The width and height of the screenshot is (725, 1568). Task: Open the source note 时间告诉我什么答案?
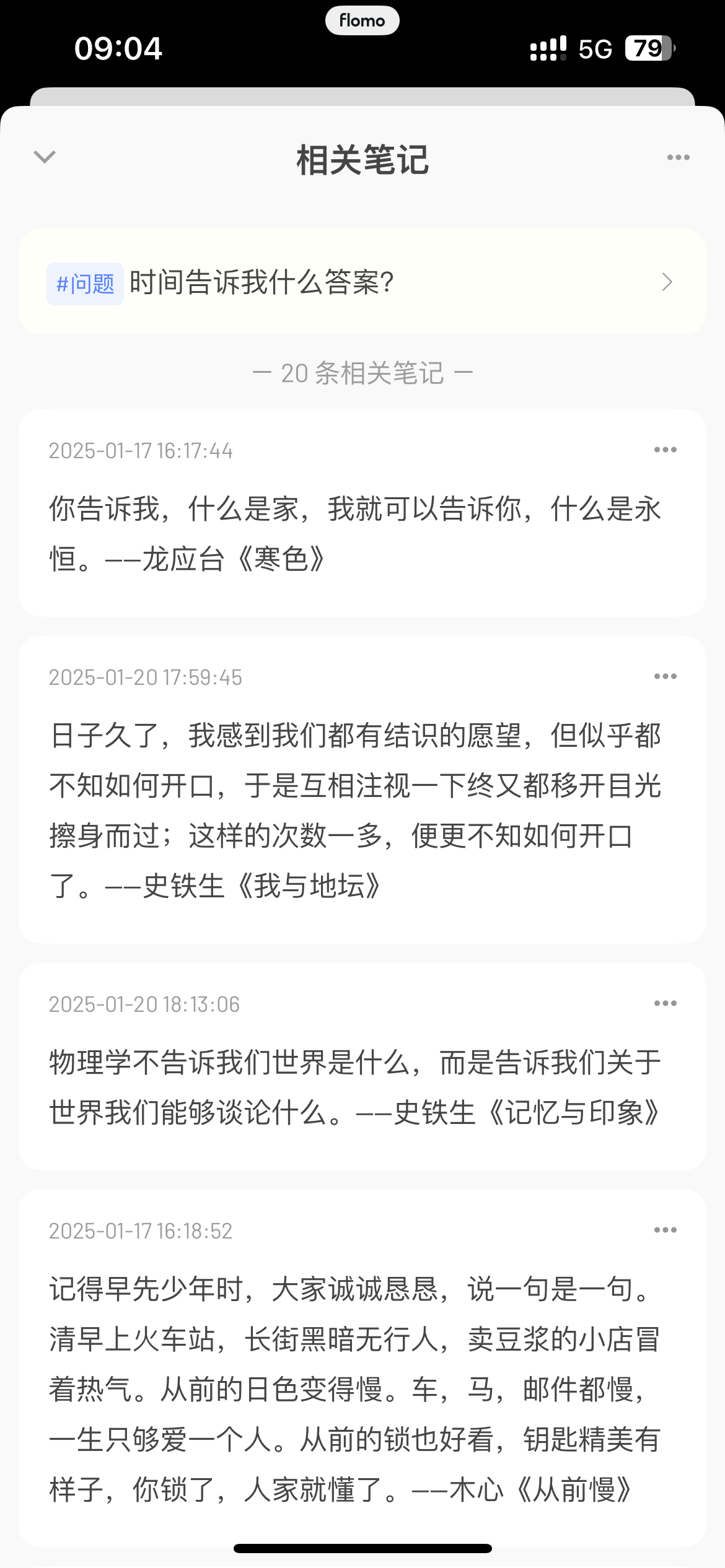(397, 282)
